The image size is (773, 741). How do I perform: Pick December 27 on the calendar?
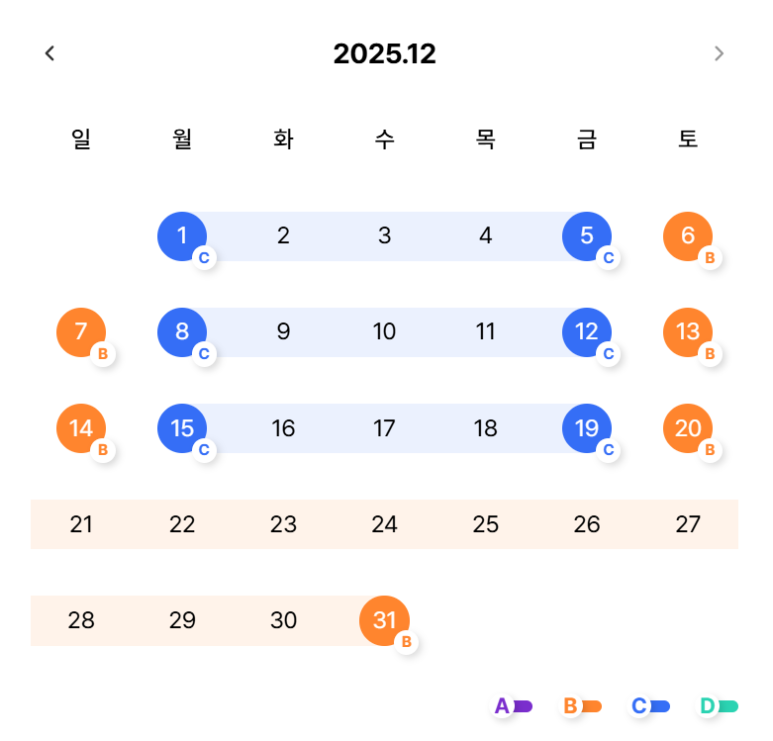tap(688, 524)
